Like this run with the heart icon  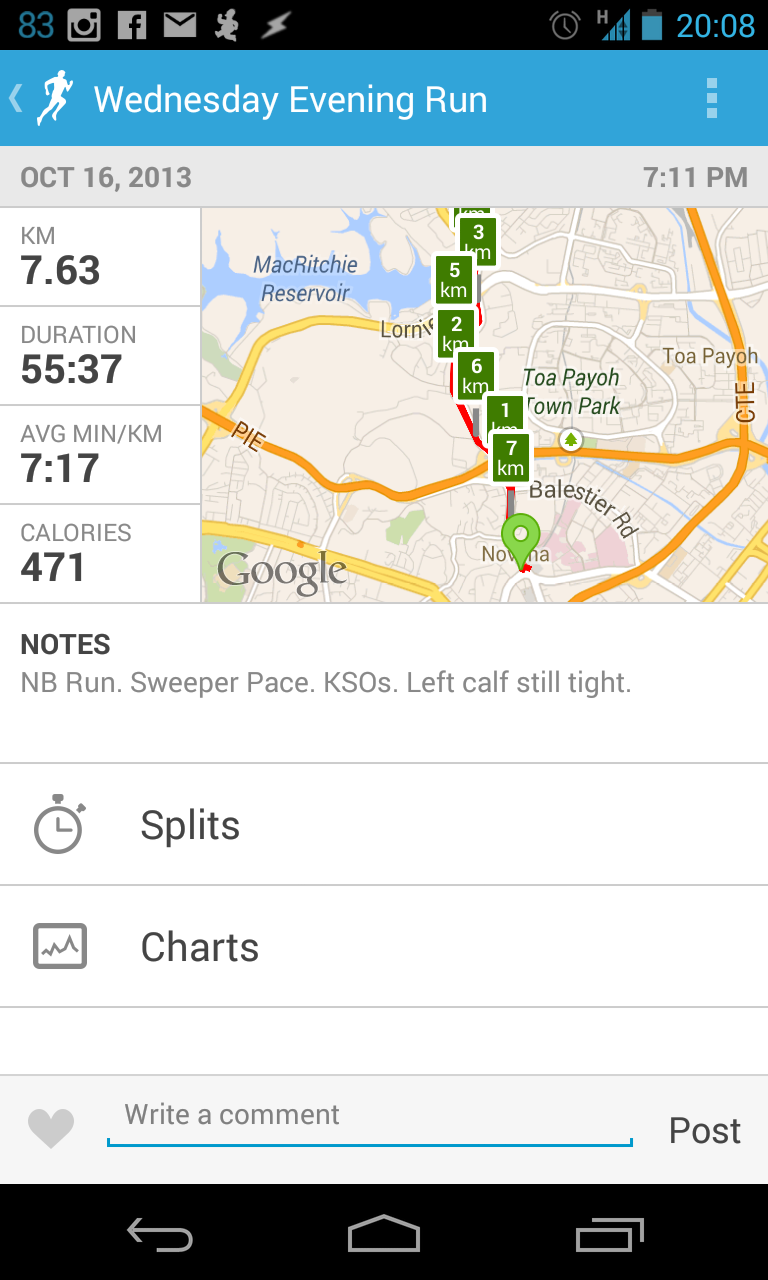[51, 1129]
